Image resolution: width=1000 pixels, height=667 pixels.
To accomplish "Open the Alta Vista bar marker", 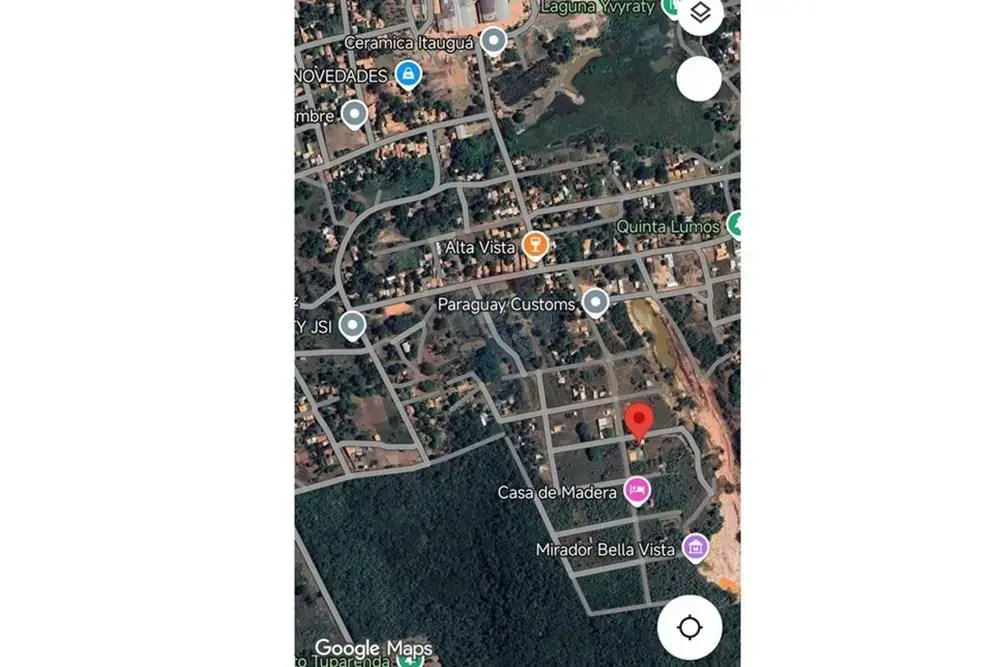I will pos(535,245).
